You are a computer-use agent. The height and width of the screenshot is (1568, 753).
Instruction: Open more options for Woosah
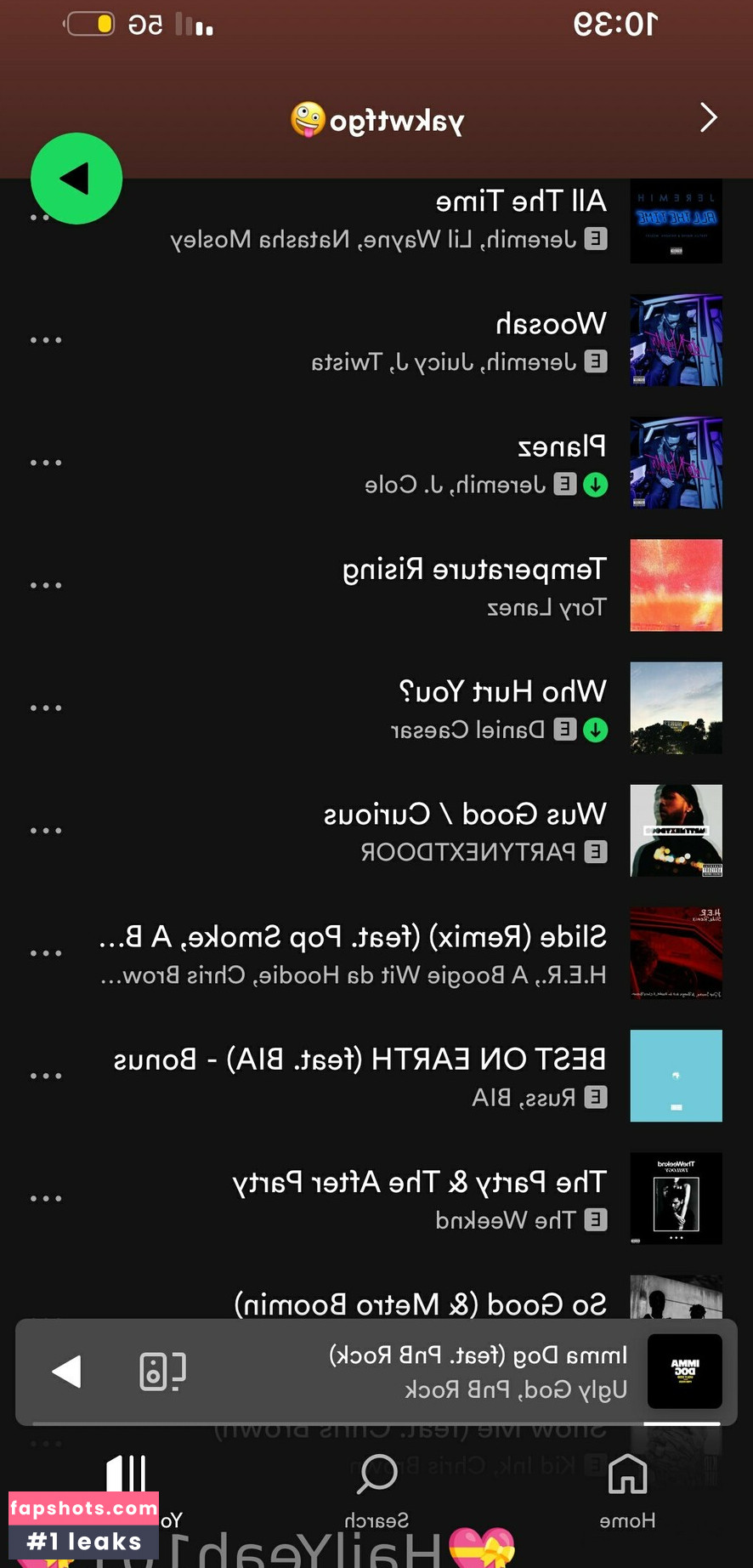coord(46,340)
